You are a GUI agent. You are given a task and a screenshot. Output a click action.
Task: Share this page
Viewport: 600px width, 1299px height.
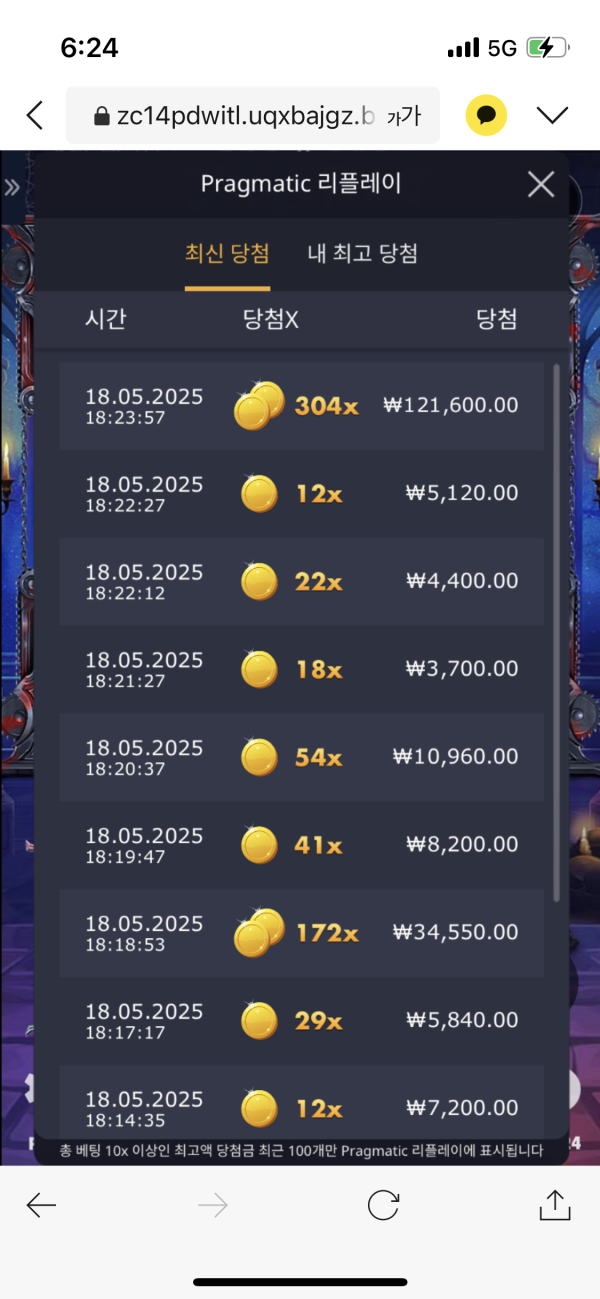pos(554,1205)
